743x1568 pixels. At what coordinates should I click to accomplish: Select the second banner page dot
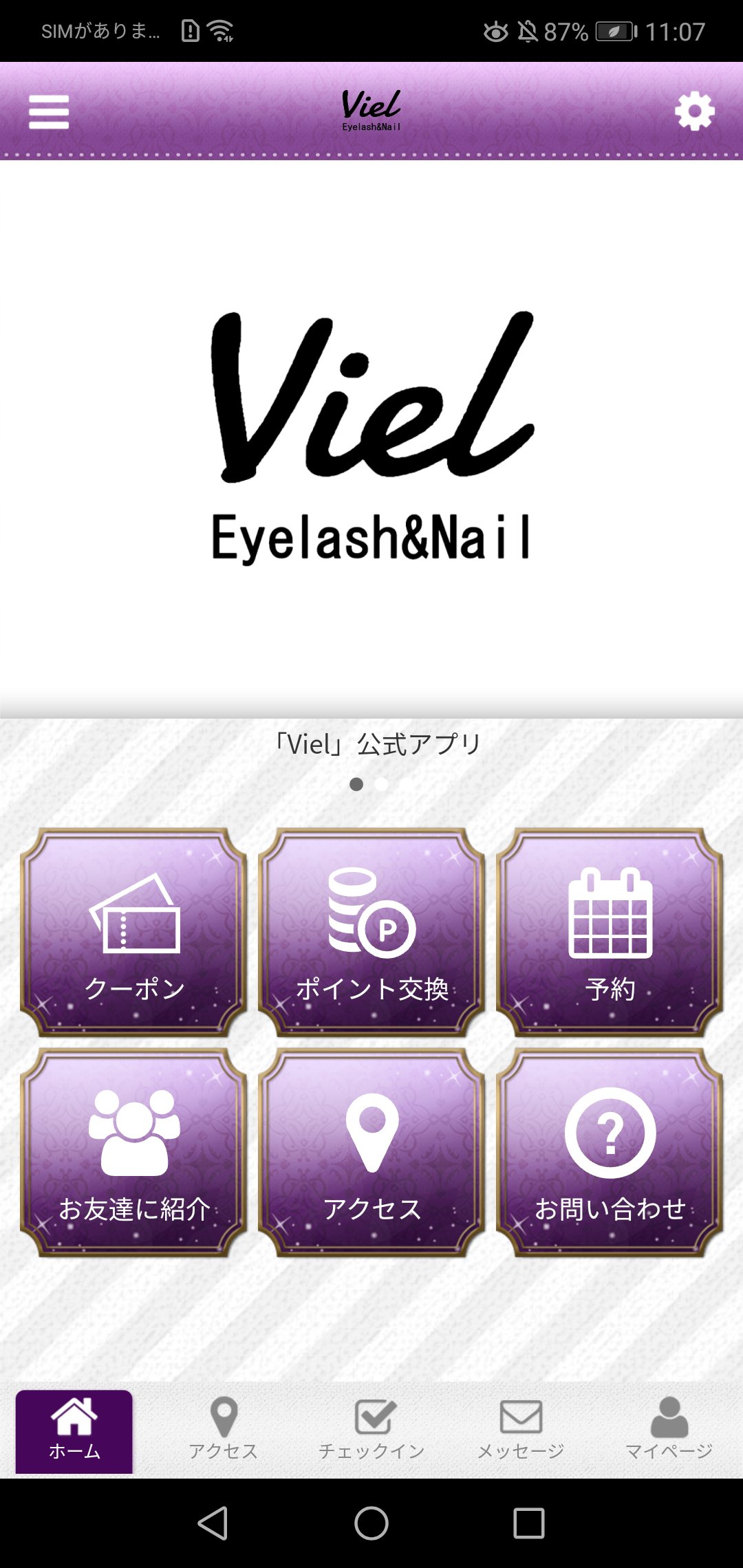point(382,784)
